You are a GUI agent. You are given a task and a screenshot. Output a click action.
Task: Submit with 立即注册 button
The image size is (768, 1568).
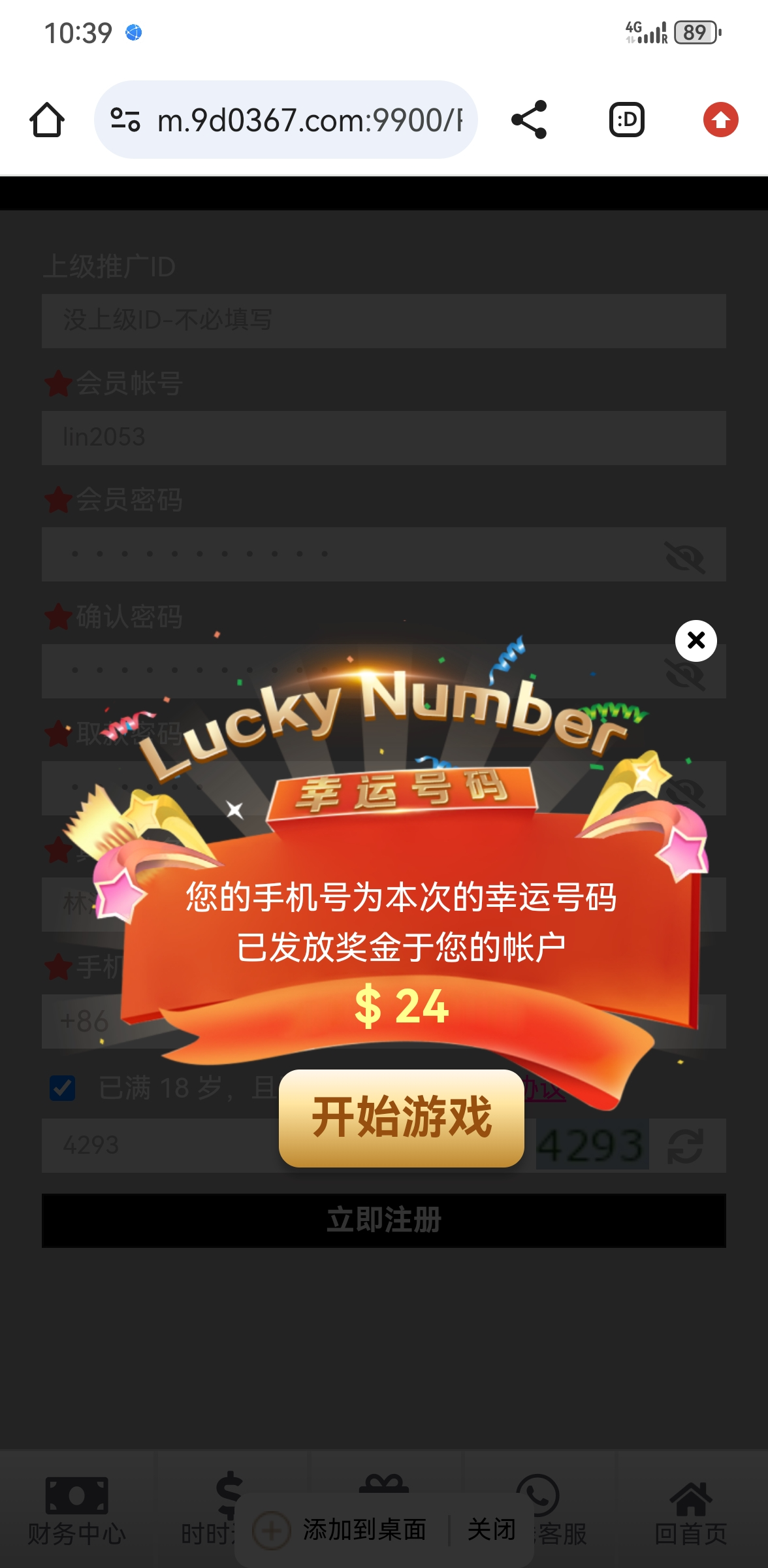(384, 1220)
